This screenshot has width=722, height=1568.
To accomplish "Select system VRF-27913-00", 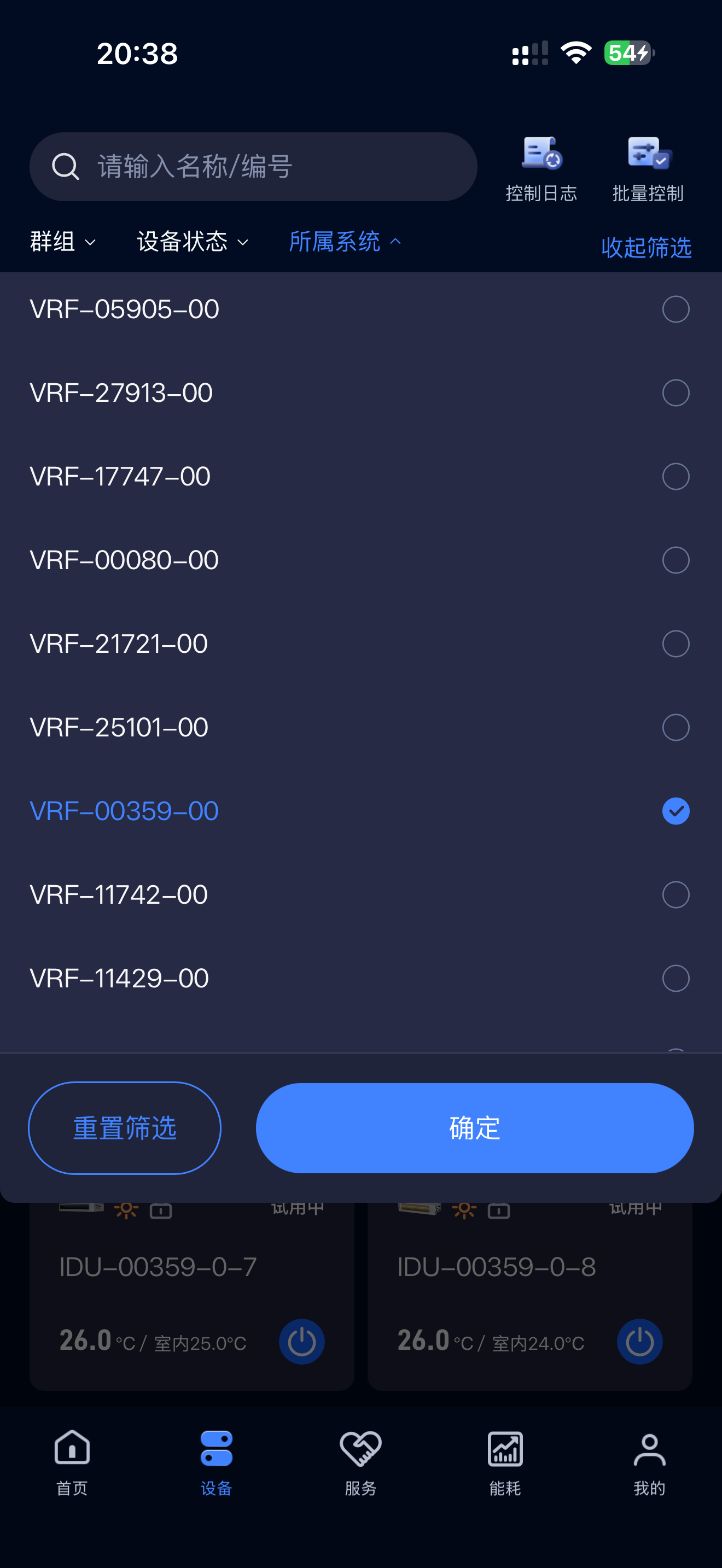I will pos(675,393).
